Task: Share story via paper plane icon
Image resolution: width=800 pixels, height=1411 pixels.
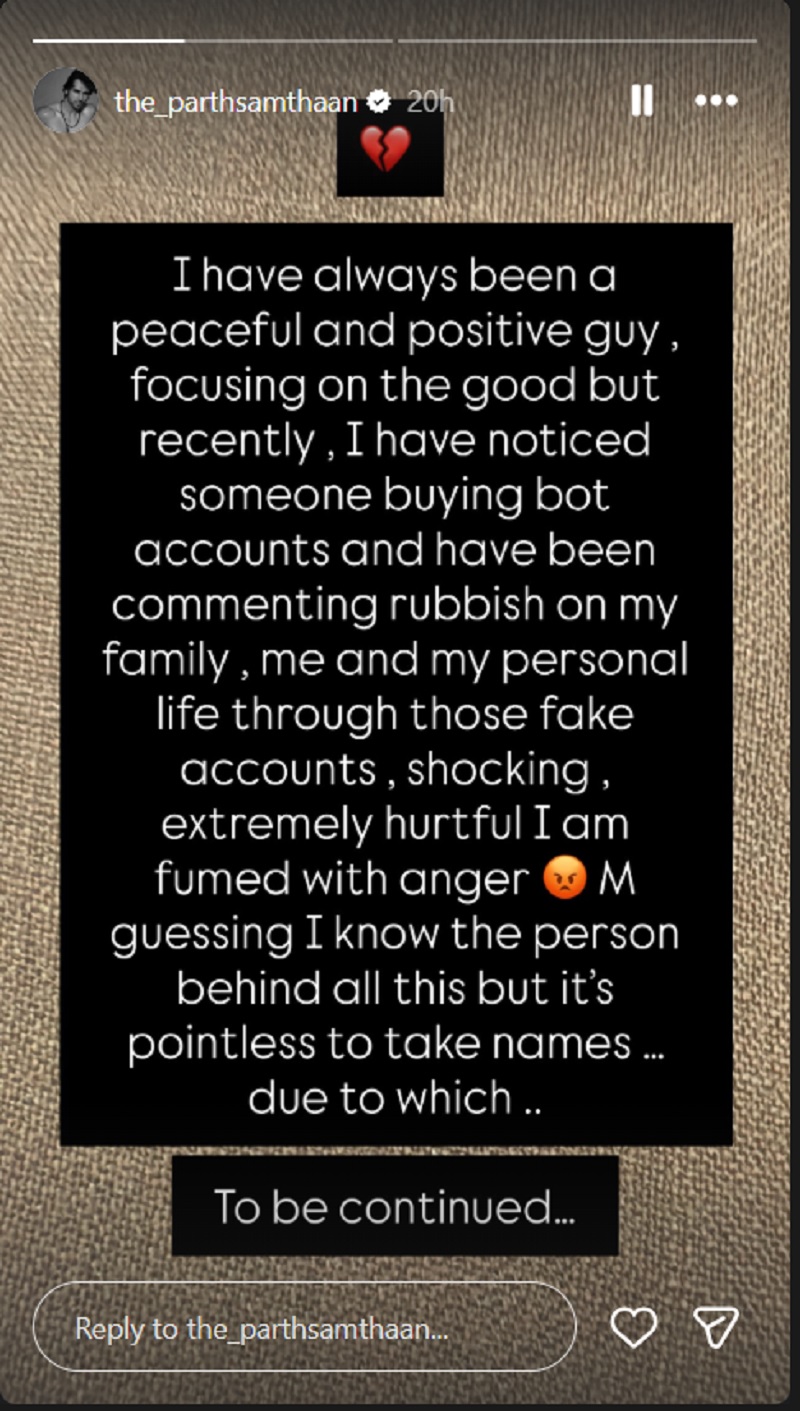Action: click(716, 1327)
